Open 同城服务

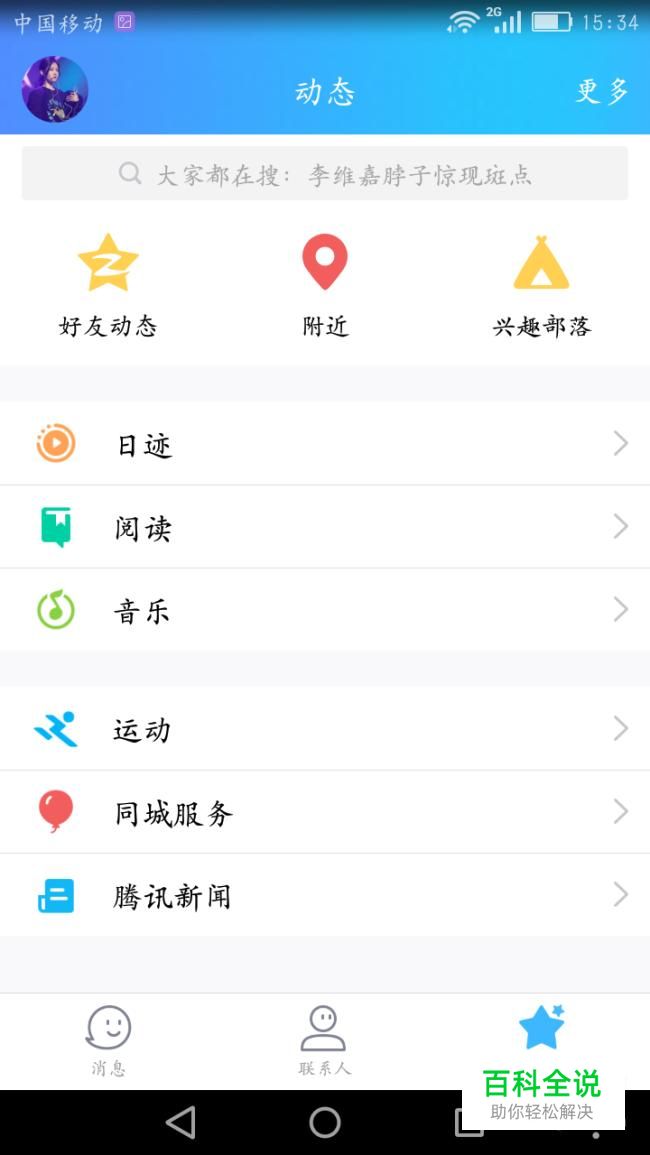(x=325, y=812)
